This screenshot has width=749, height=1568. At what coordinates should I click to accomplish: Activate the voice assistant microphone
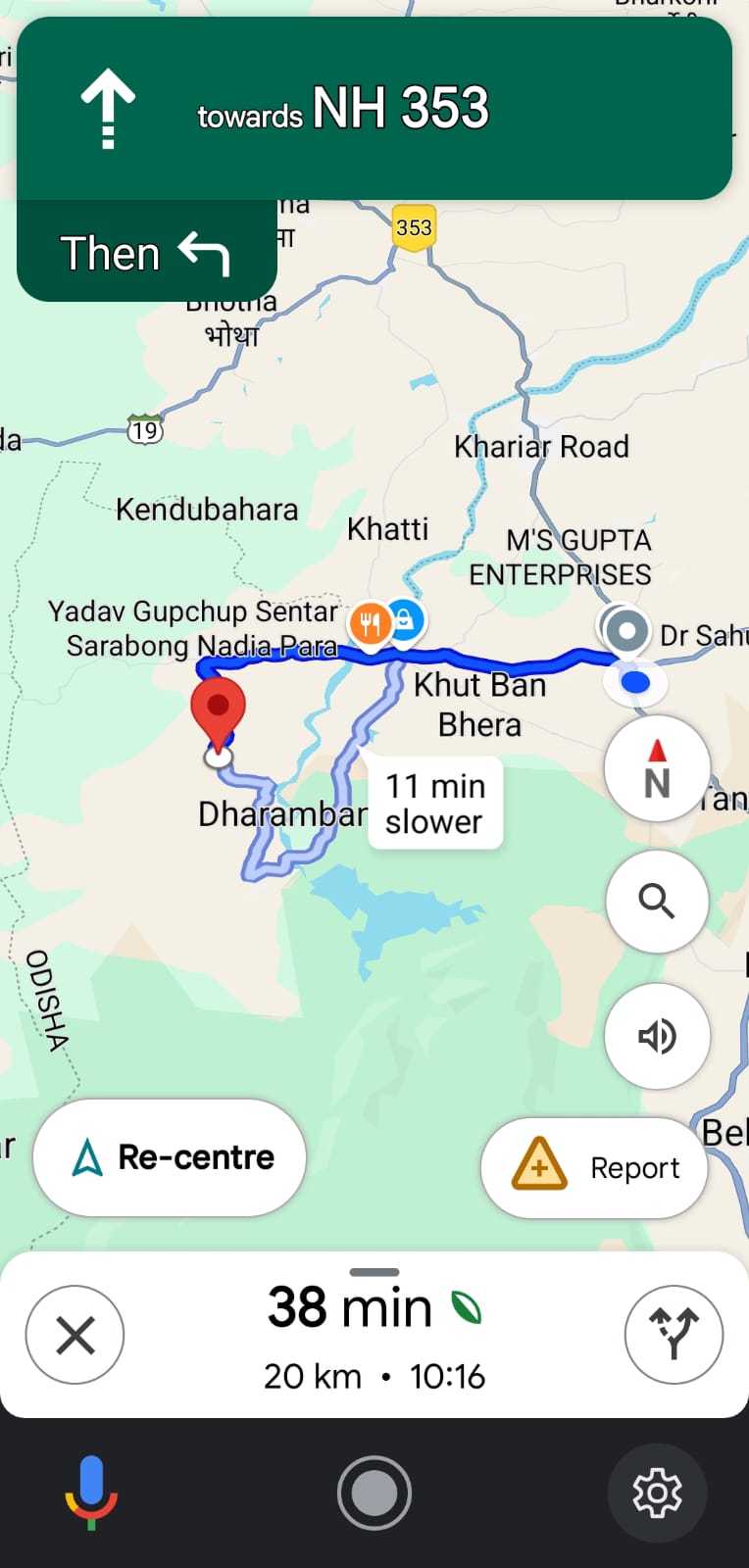tap(91, 1492)
